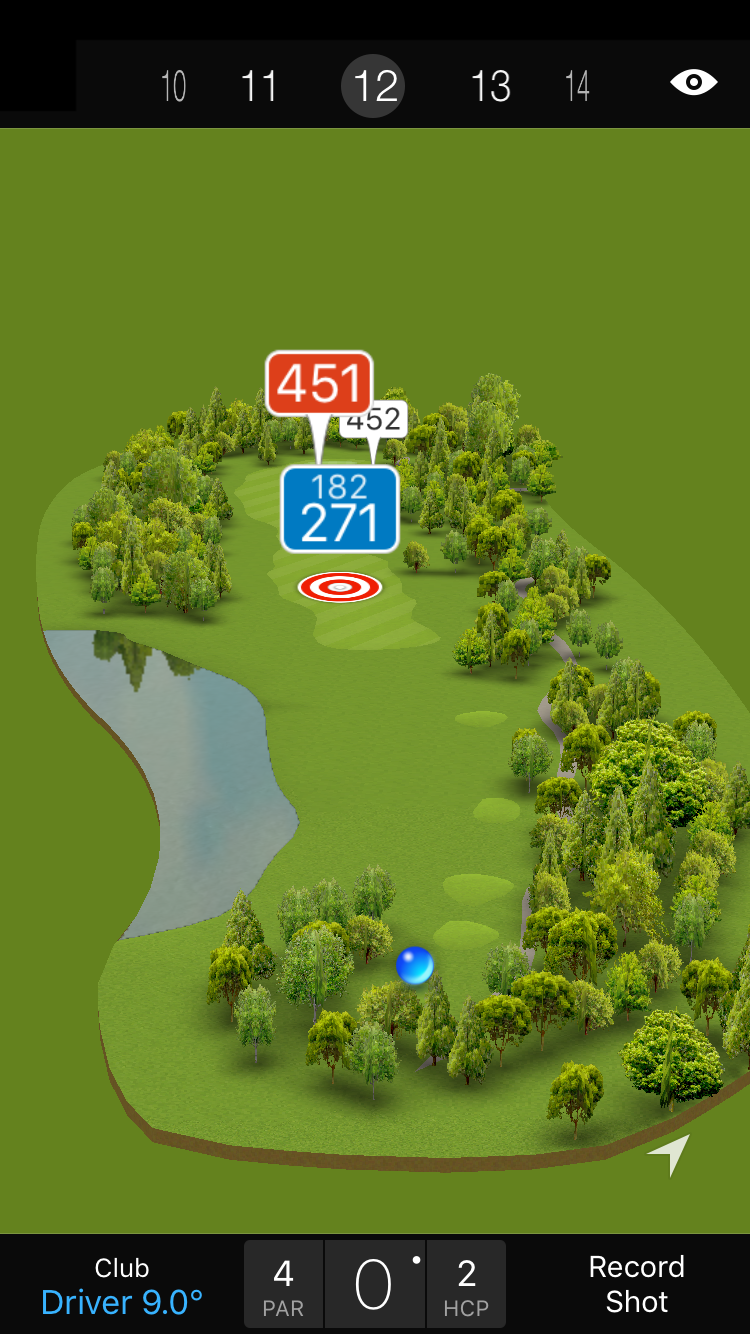Tap the red 451 distance flag
This screenshot has height=1334, width=750.
[319, 383]
